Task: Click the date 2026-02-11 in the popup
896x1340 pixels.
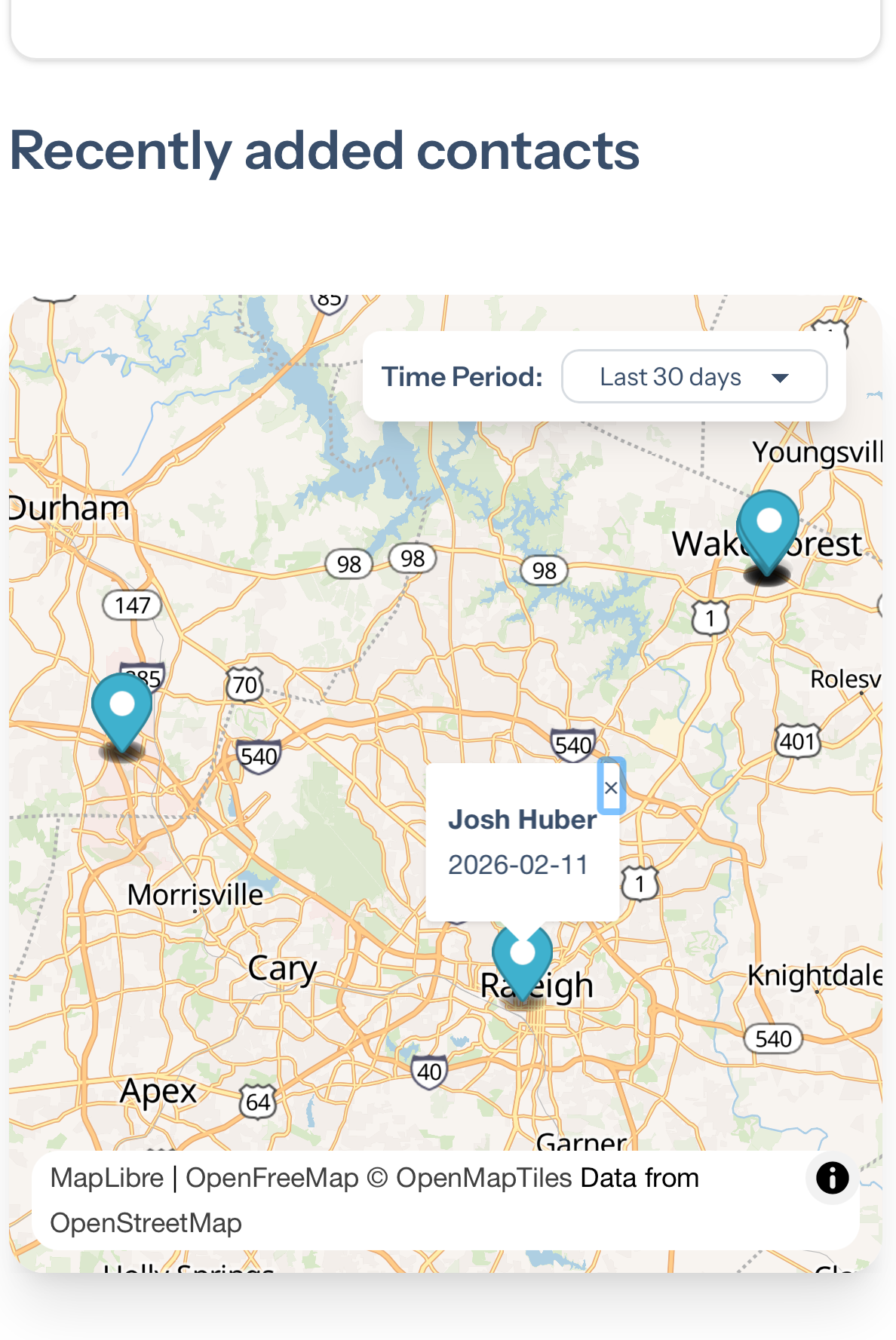Action: [x=518, y=865]
